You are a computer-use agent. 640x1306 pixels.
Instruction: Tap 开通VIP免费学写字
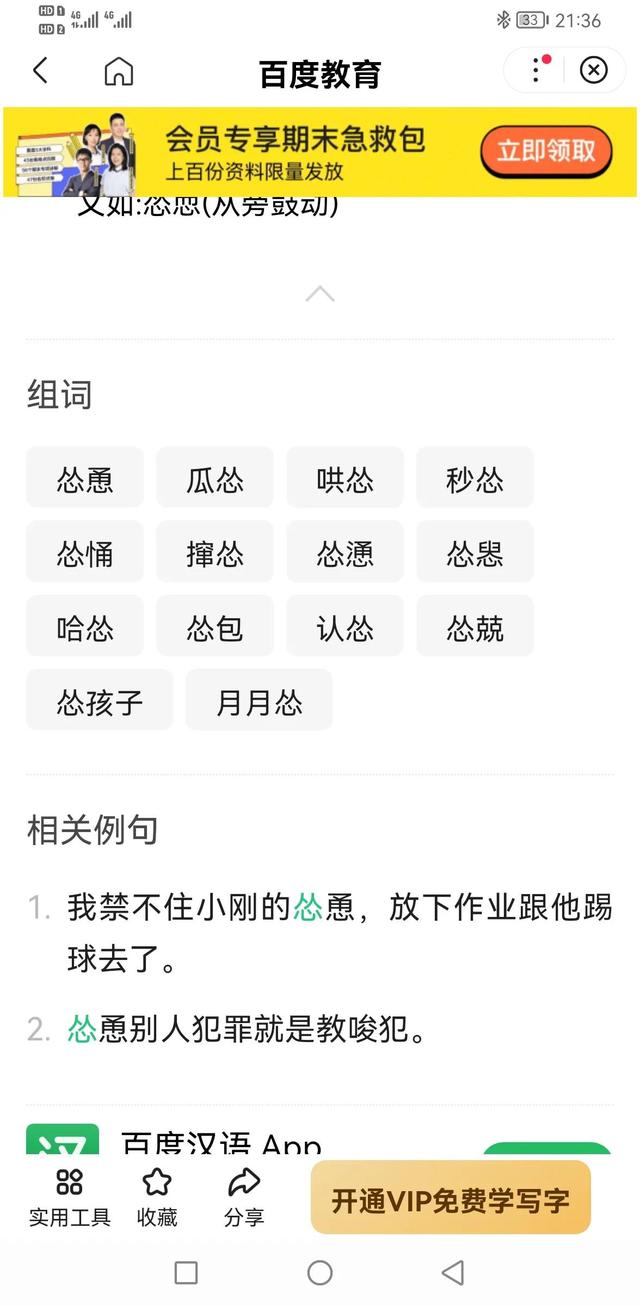click(x=451, y=1198)
